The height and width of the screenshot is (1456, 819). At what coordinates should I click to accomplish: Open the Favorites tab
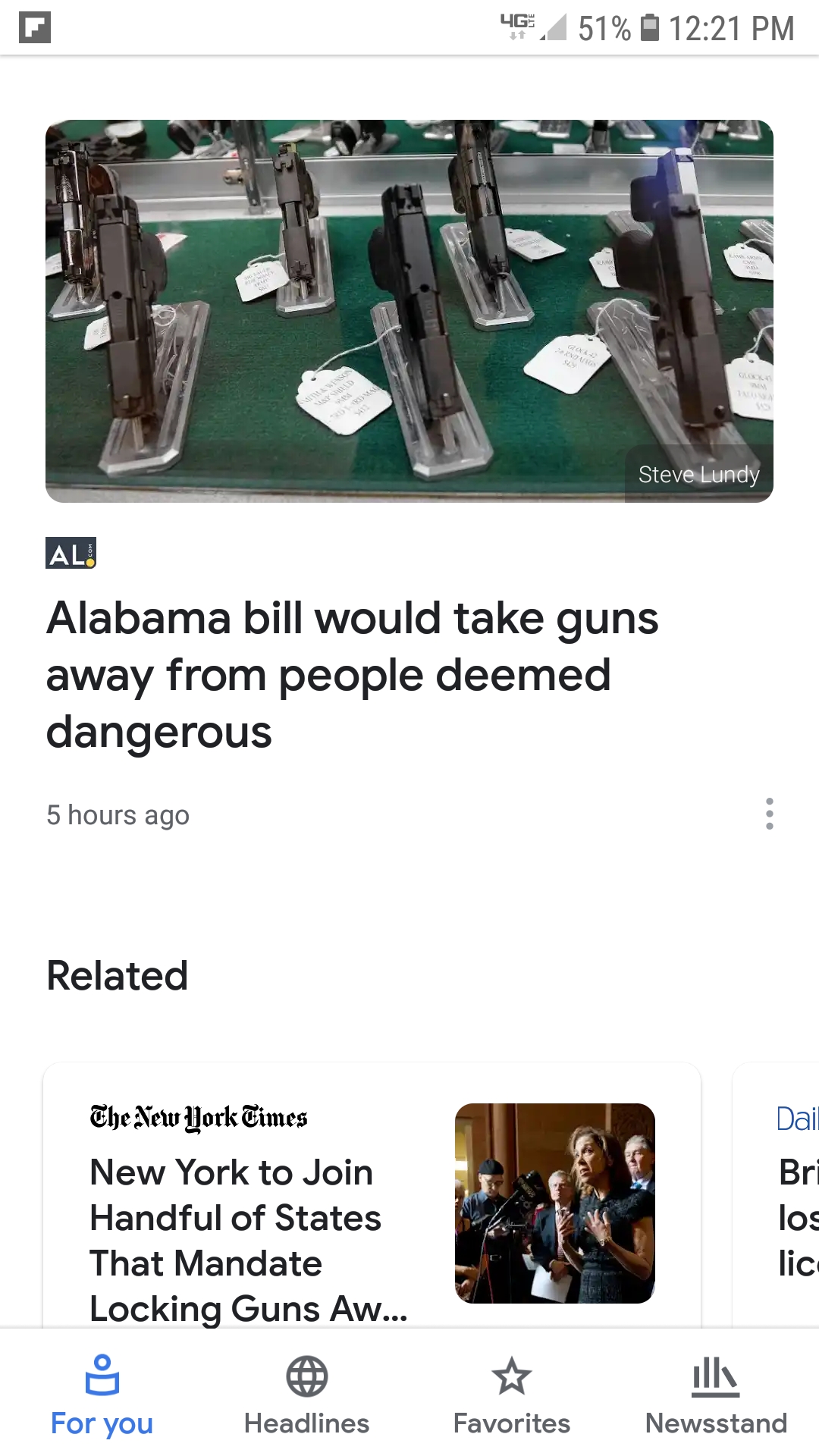[511, 1396]
